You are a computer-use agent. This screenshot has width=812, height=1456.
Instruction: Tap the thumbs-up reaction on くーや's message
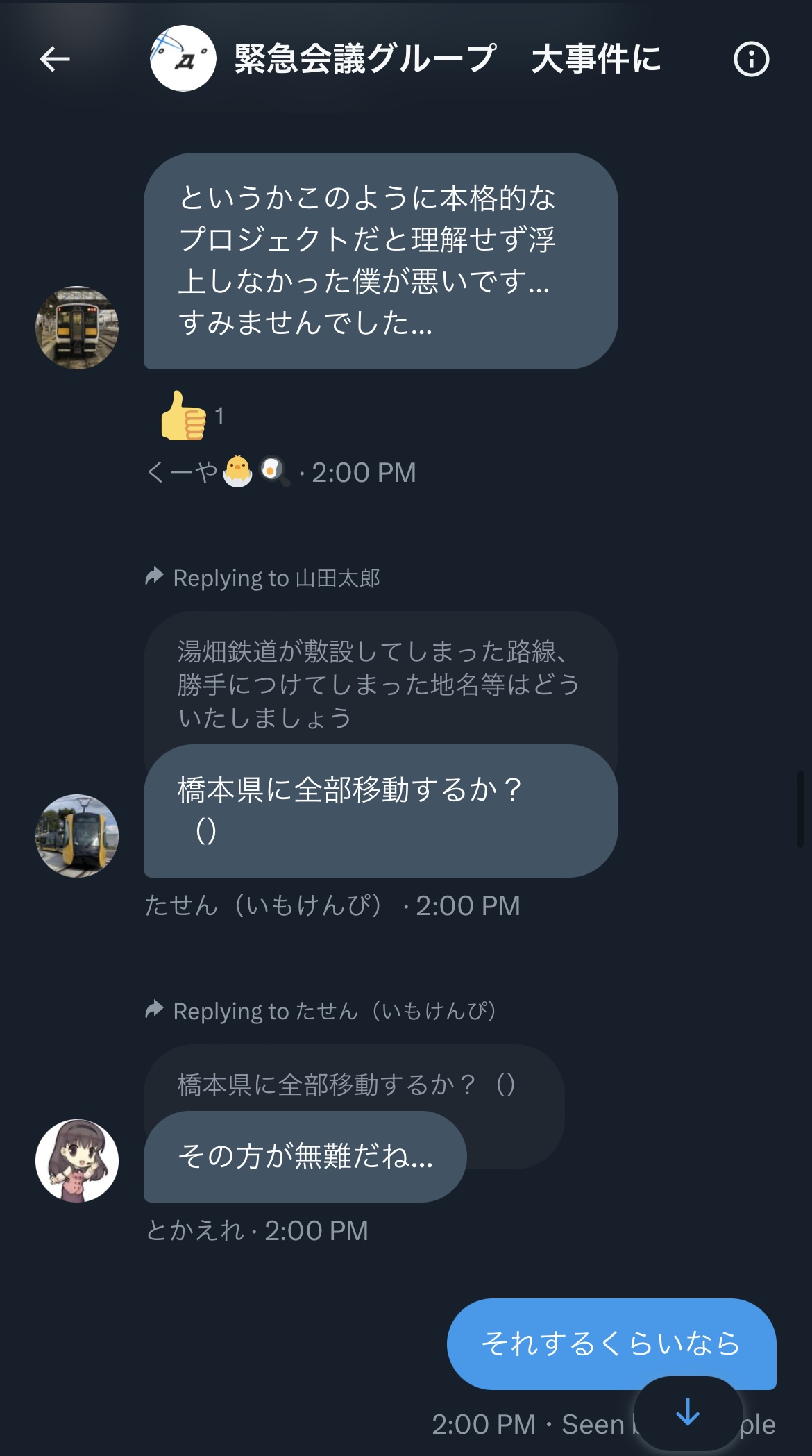[184, 415]
